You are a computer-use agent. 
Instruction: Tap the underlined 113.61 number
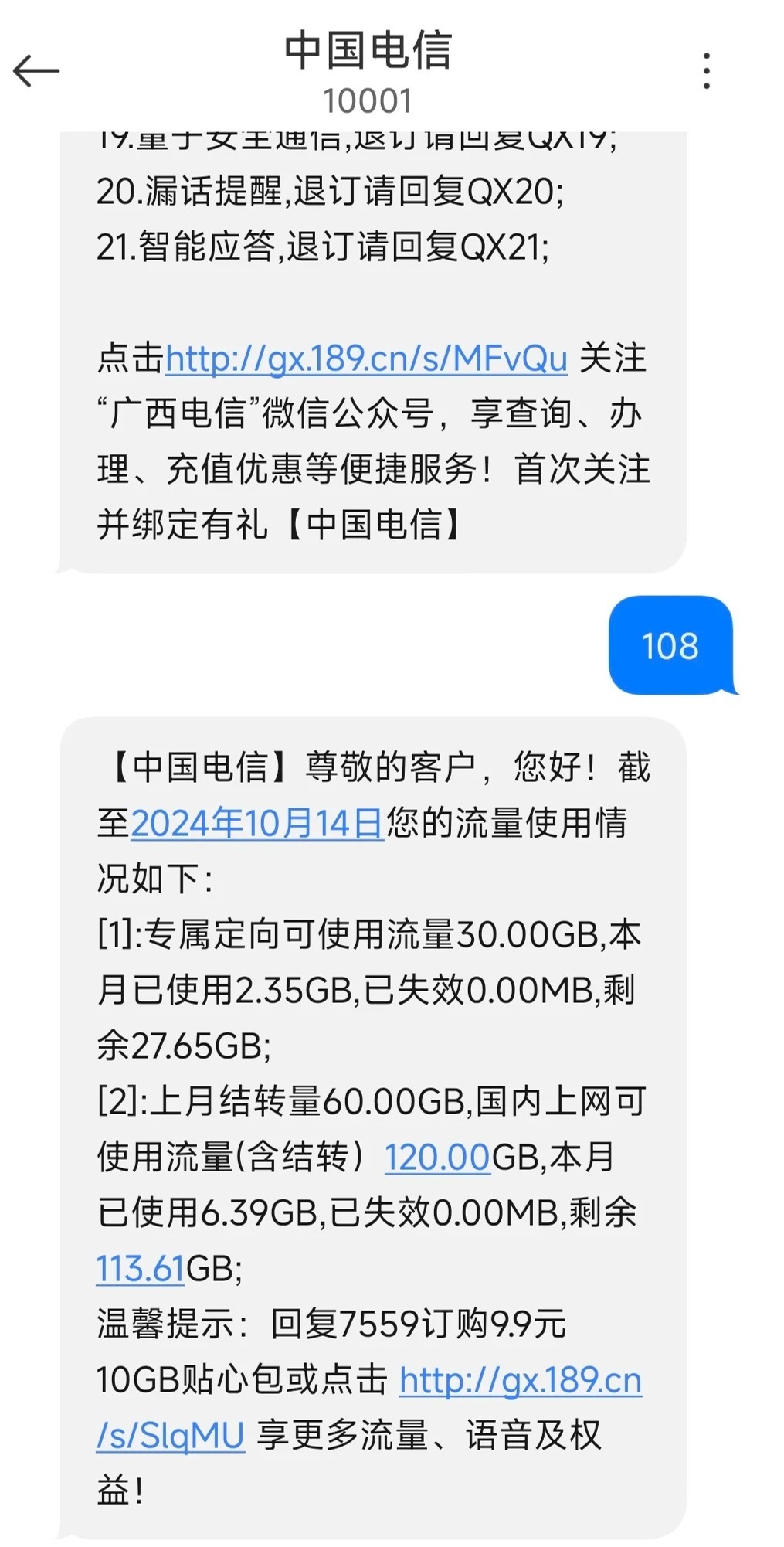tap(141, 1269)
